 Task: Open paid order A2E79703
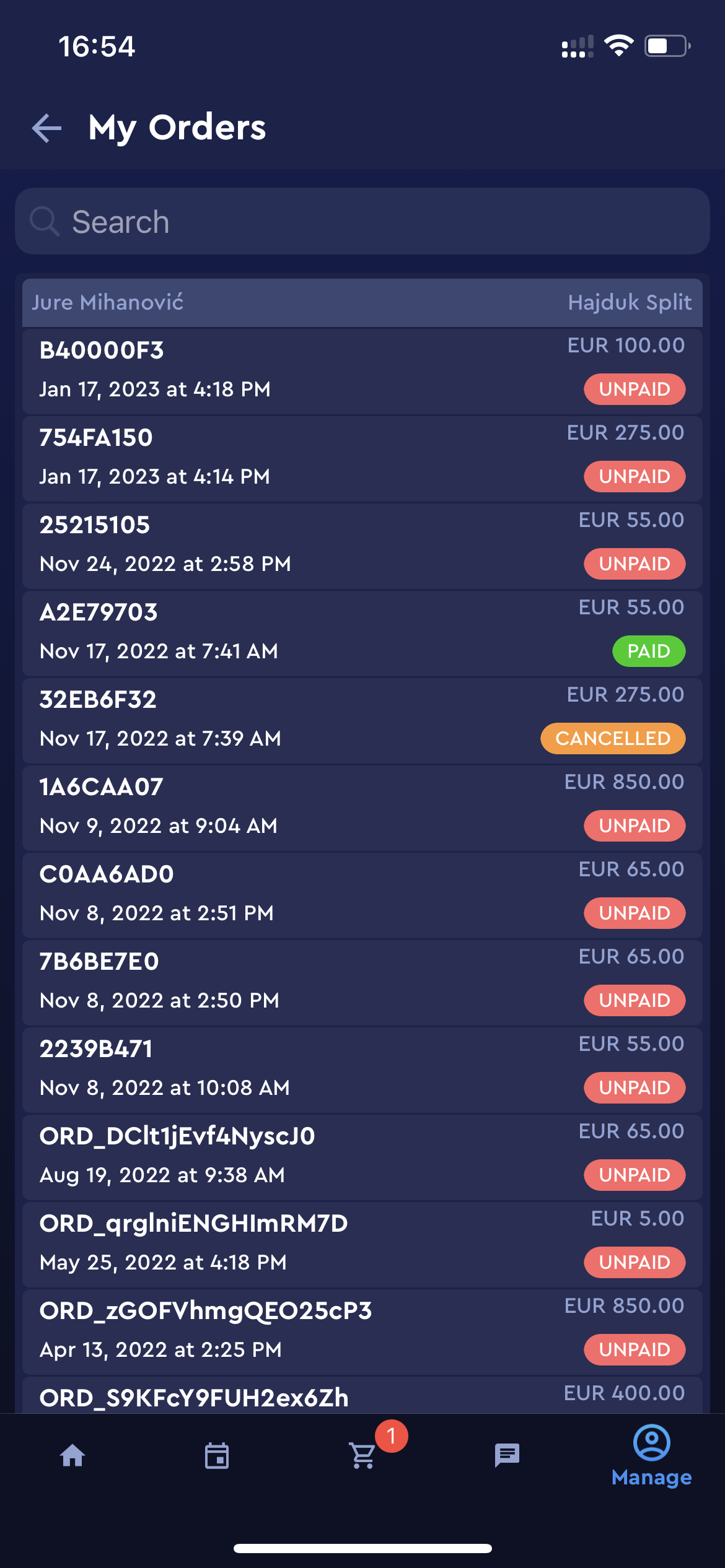tap(362, 632)
